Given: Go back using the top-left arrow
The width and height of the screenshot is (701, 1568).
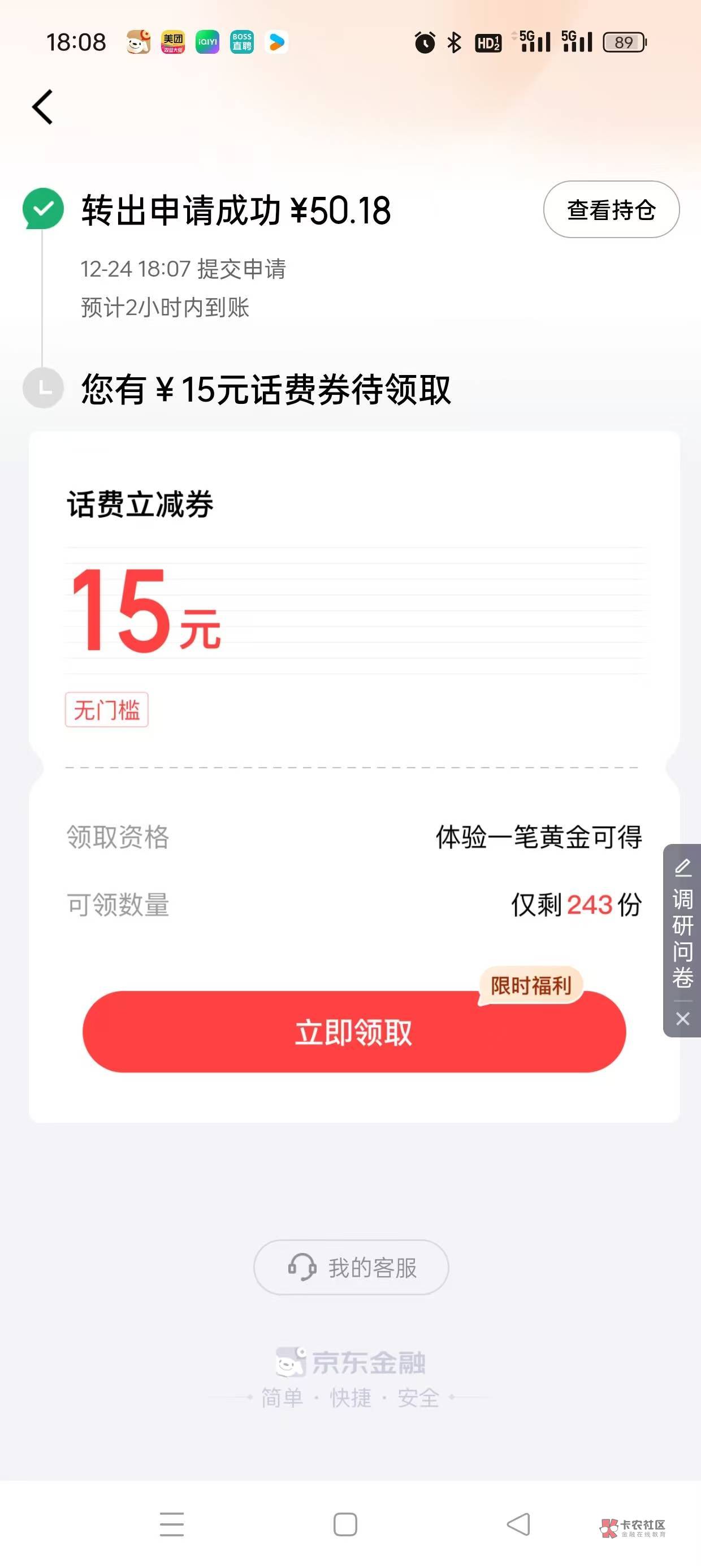Looking at the screenshot, I should pyautogui.click(x=42, y=107).
